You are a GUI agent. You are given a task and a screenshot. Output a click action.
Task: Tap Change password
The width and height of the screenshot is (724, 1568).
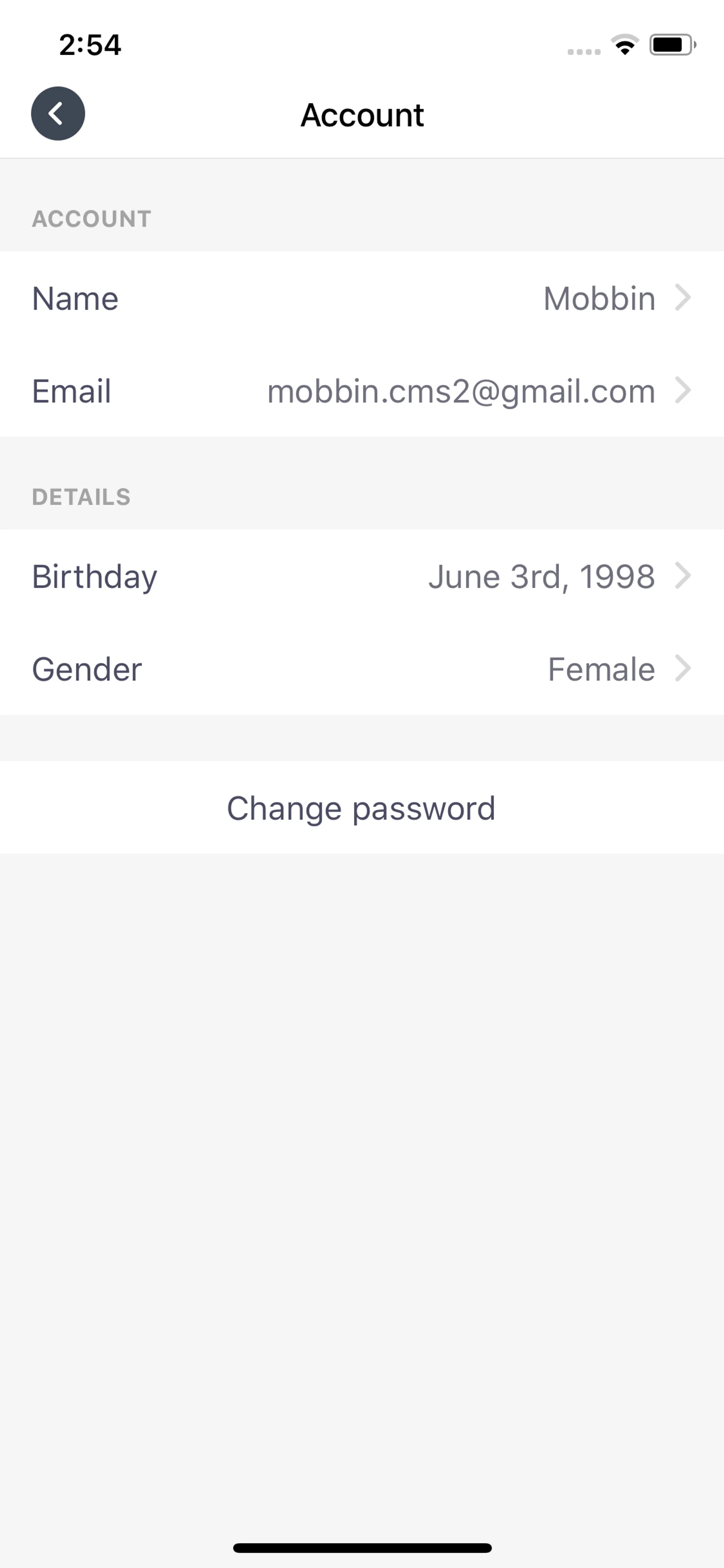pos(361,808)
